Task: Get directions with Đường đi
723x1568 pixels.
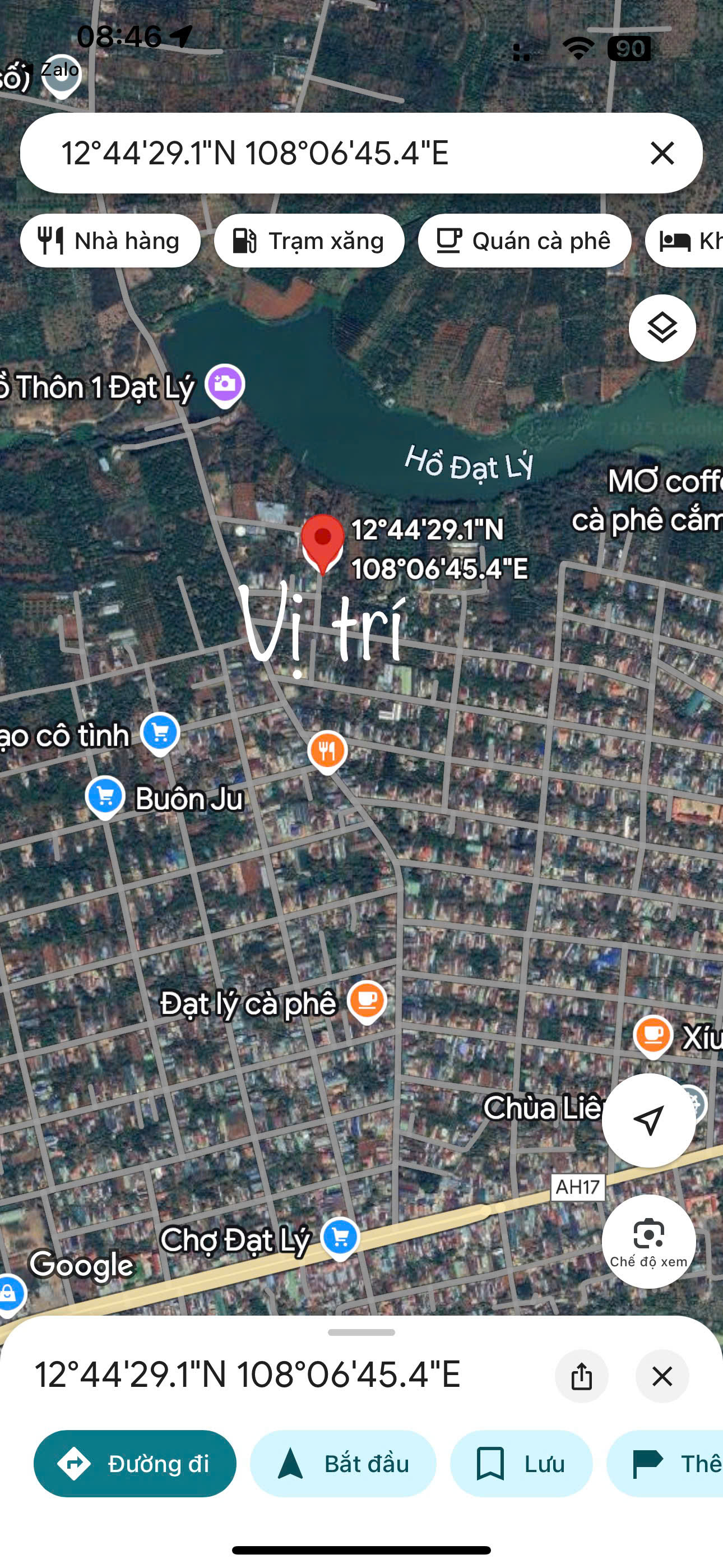Action: pos(135,1463)
